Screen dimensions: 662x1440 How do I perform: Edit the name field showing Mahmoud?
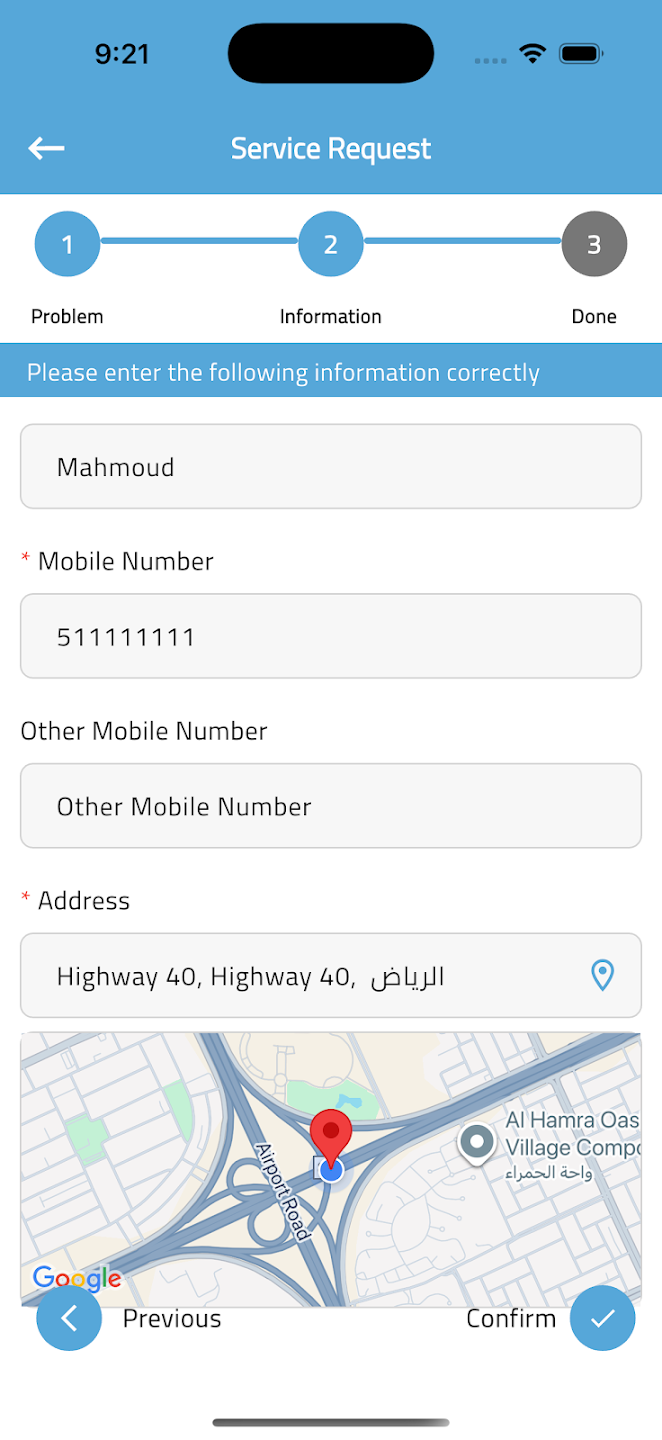330,467
